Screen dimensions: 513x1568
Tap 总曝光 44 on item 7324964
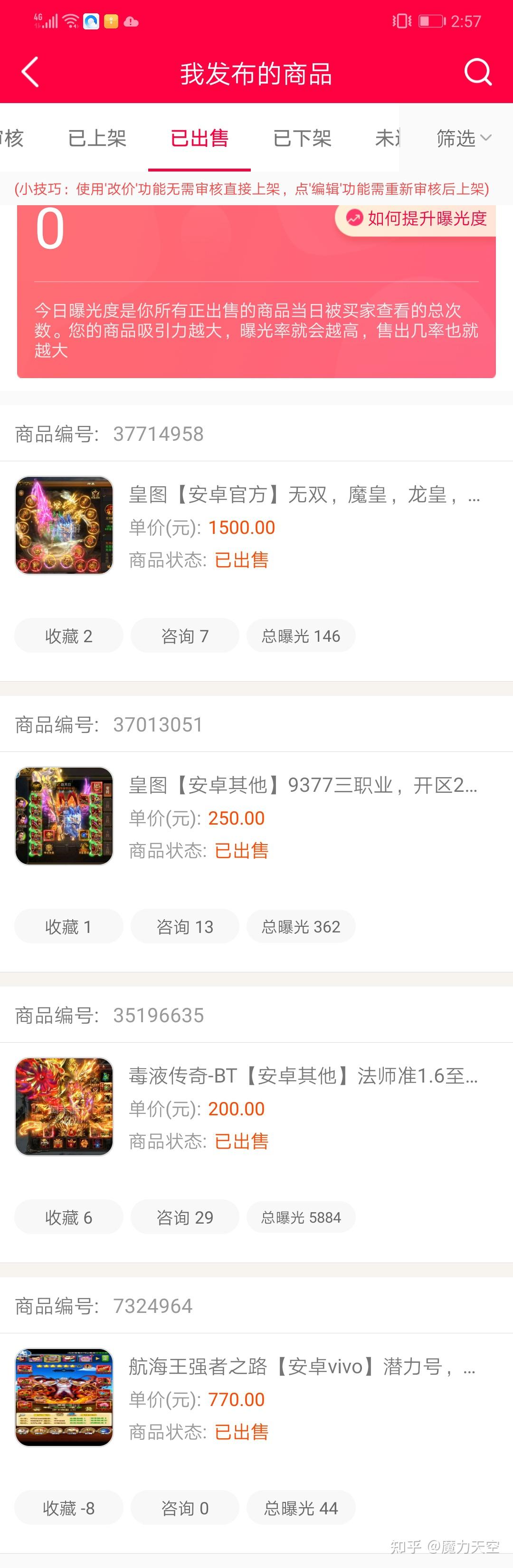[x=301, y=1508]
